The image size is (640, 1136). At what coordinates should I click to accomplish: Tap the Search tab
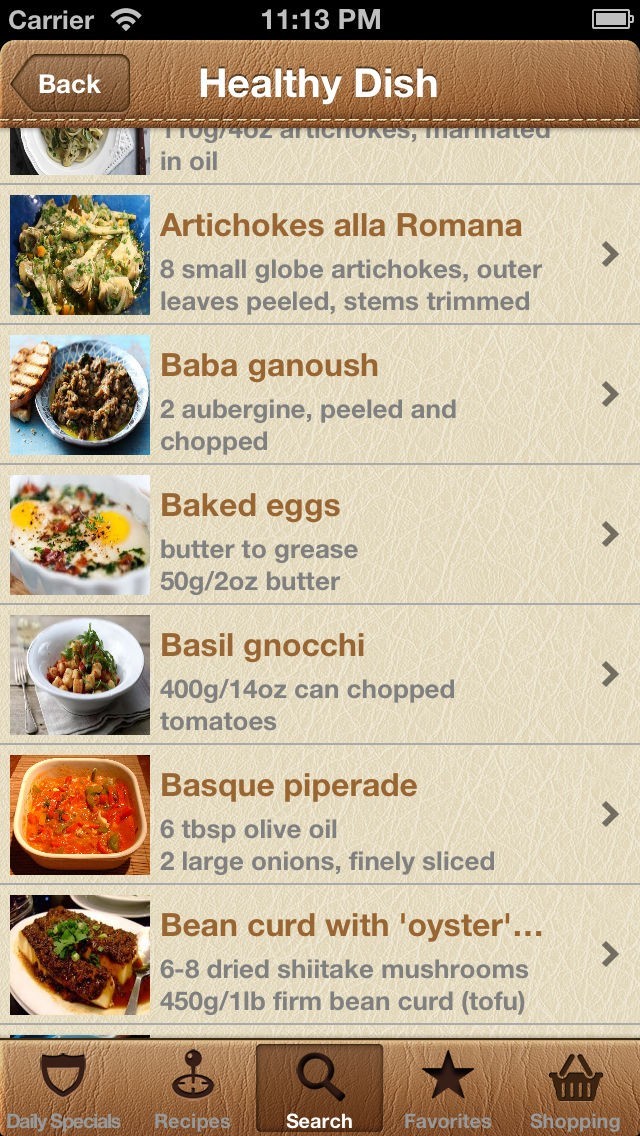click(x=319, y=1090)
